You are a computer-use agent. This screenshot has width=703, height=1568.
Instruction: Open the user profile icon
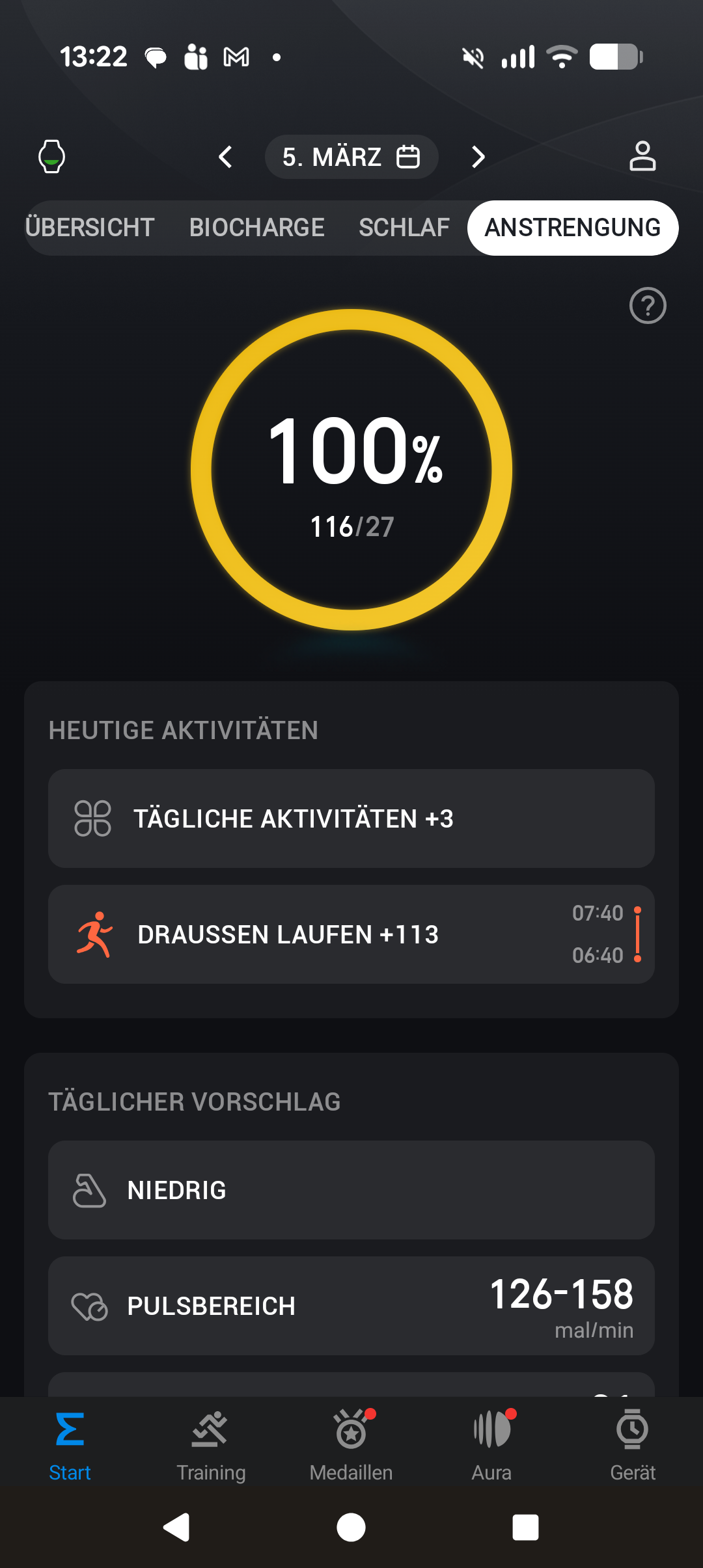(642, 157)
